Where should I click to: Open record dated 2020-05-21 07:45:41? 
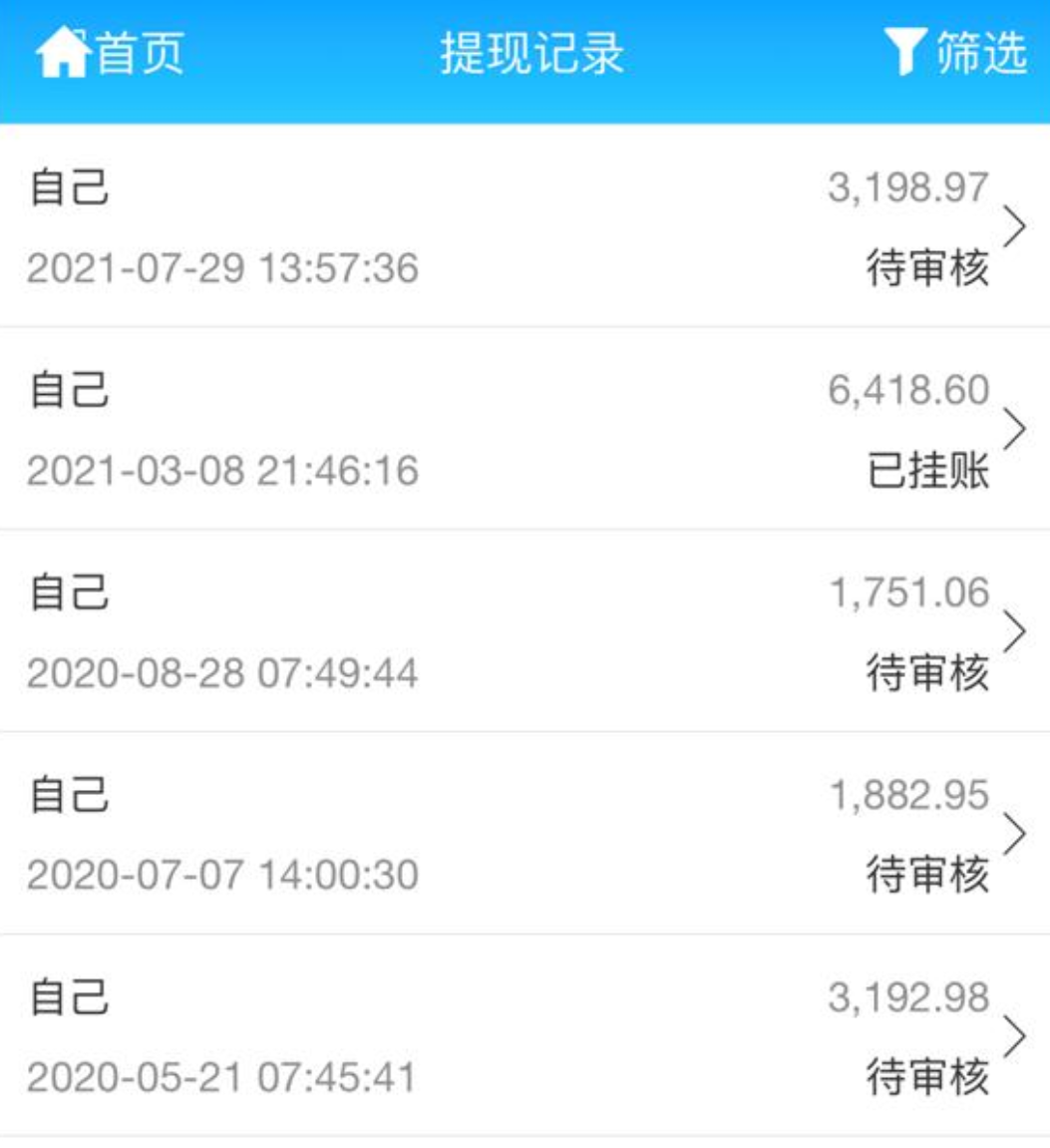click(x=525, y=1036)
